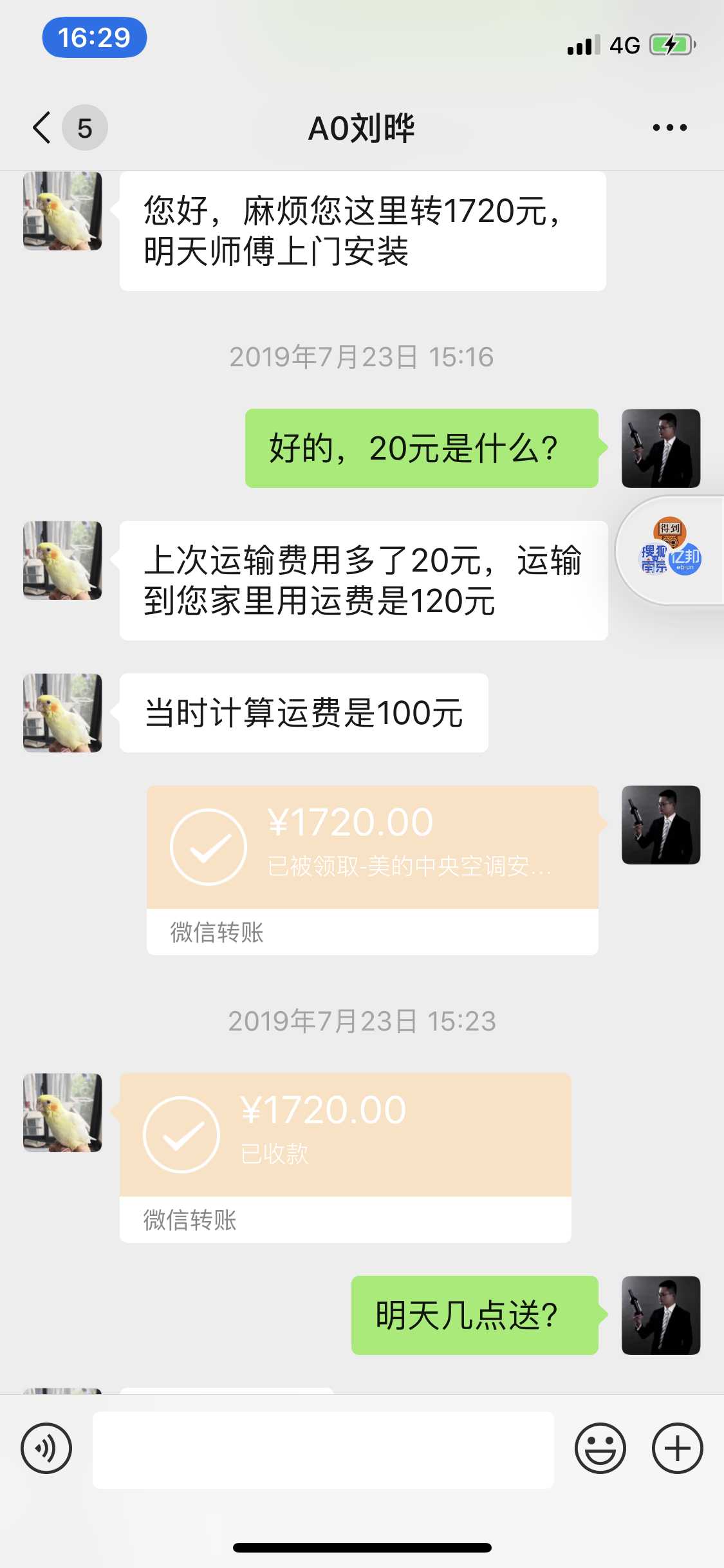Viewport: 724px width, 1568px height.
Task: Switch to voice message input
Action: tap(46, 1448)
